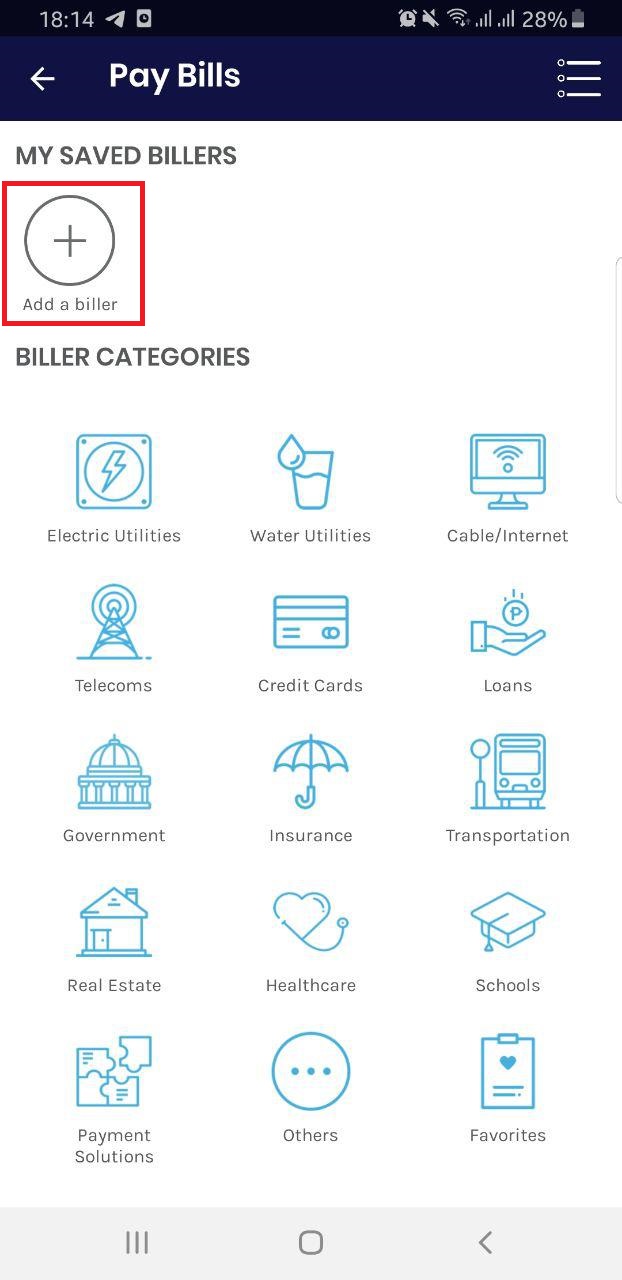
Task: Open system recent apps
Action: tap(137, 1242)
